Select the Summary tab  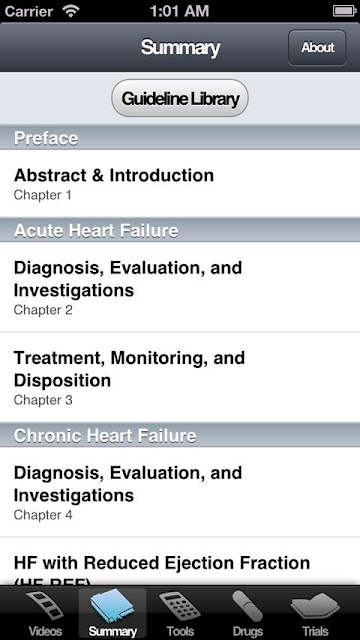coord(112,613)
